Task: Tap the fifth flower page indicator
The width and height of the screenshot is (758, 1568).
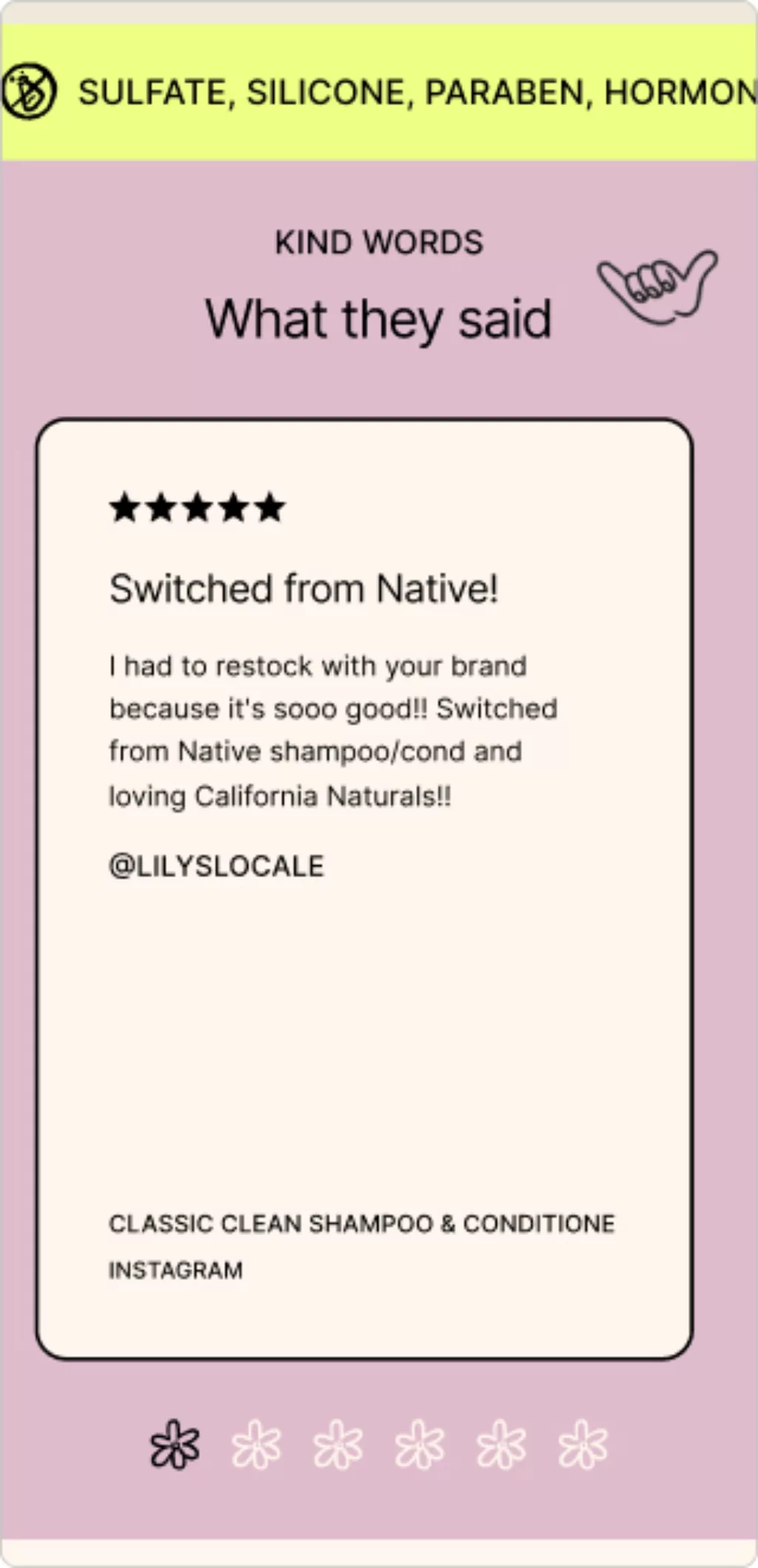Action: [501, 1444]
